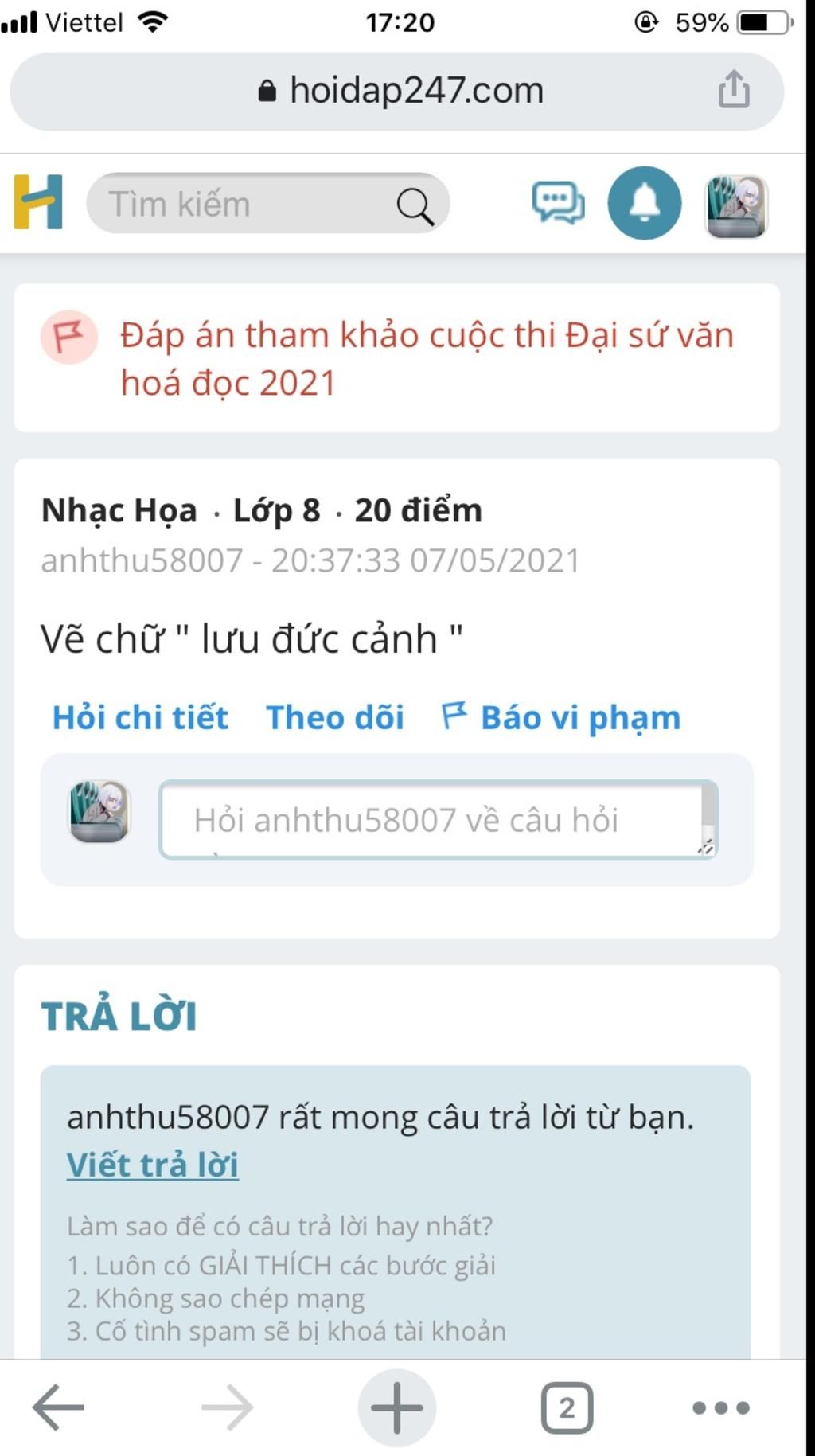View the two open tabs
This screenshot has height=1456, width=815.
point(567,1407)
